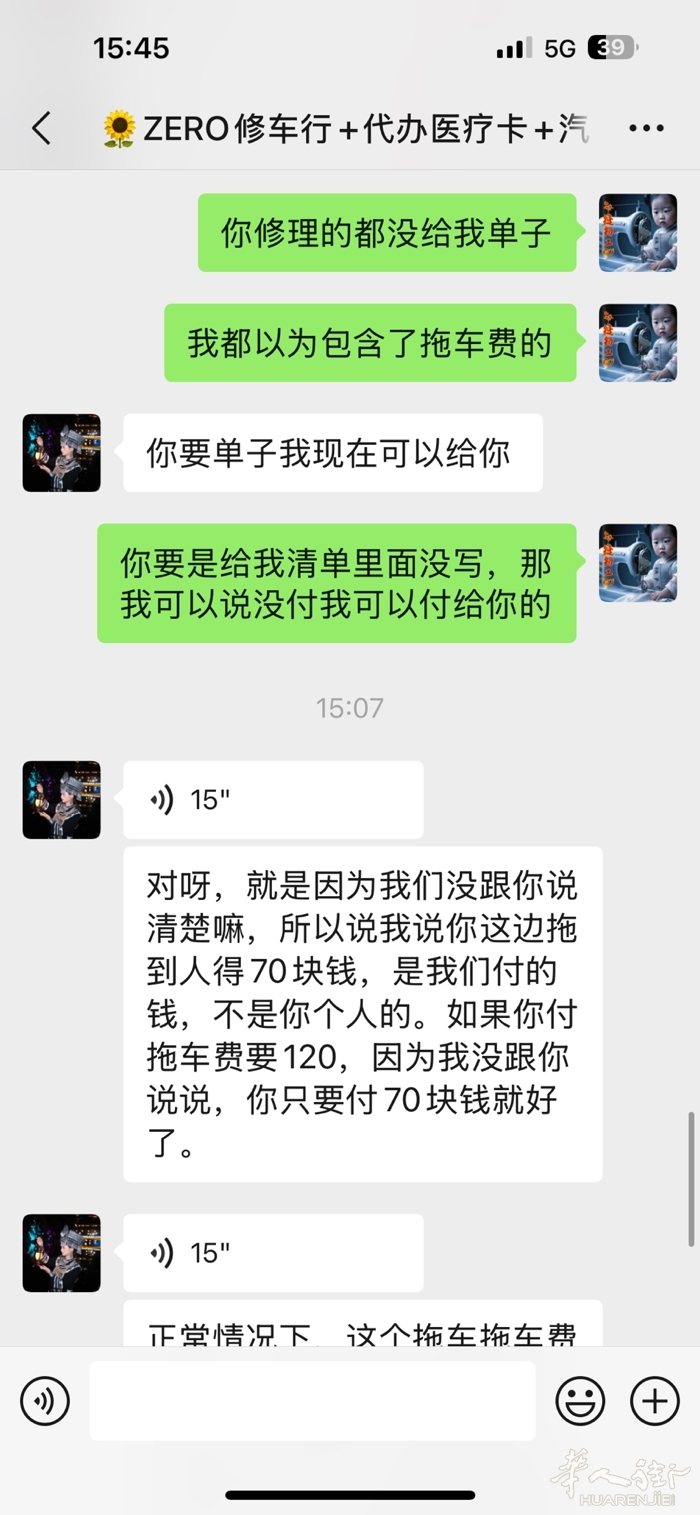Go back to the chat list
This screenshot has width=700, height=1515.
42,129
